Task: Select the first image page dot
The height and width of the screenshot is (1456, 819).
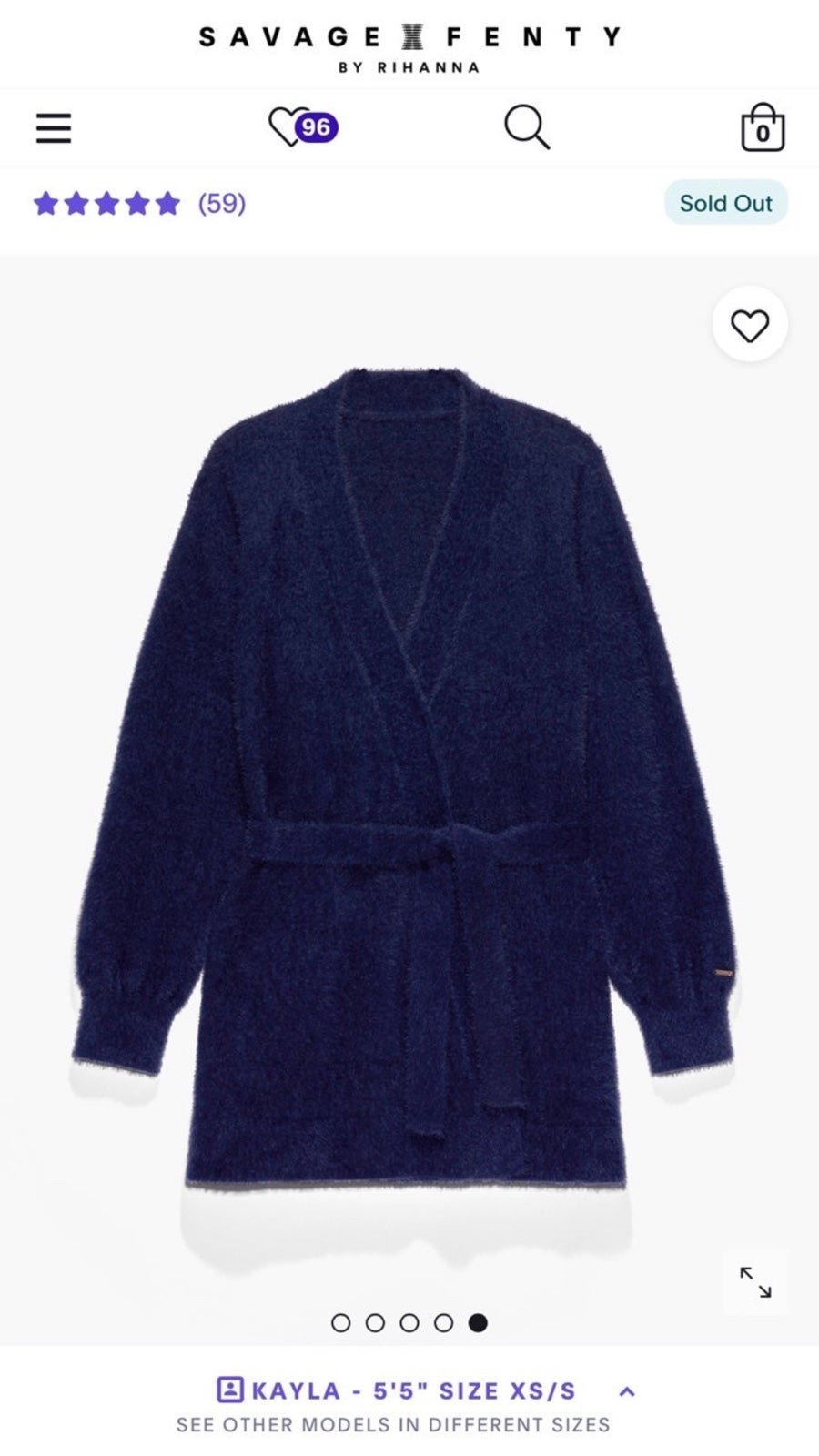Action: coord(341,1322)
